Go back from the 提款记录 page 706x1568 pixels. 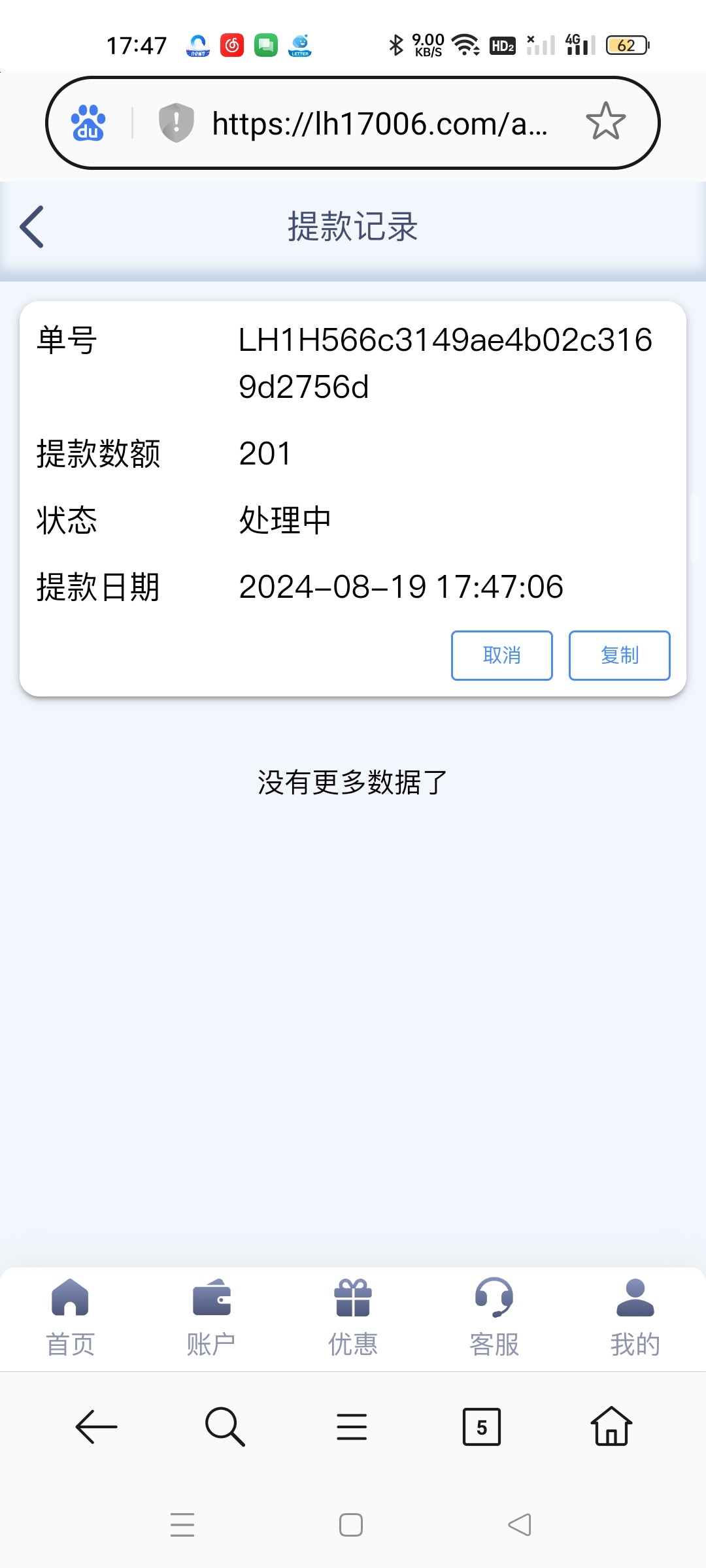[32, 227]
